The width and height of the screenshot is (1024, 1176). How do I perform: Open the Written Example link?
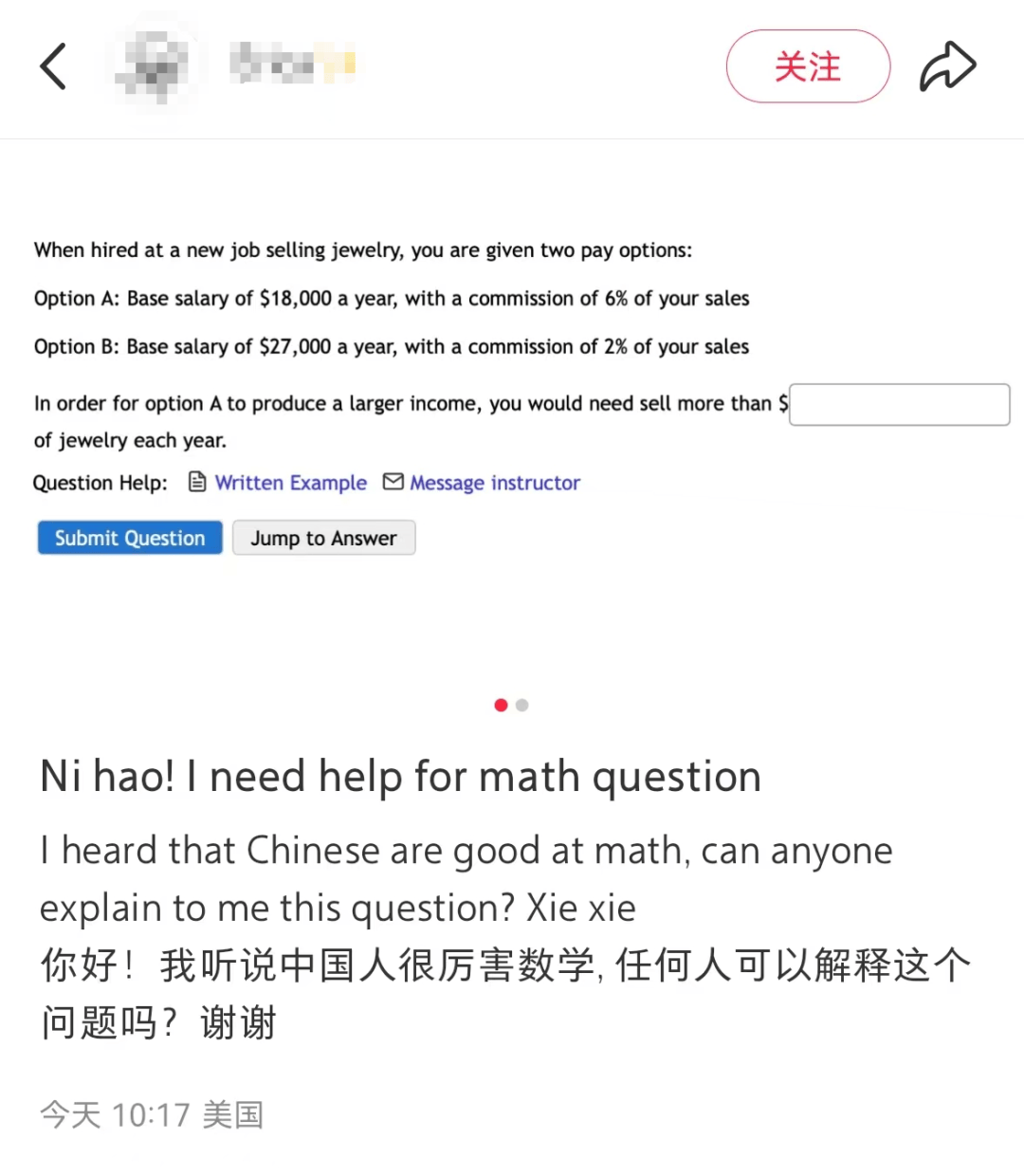(290, 482)
